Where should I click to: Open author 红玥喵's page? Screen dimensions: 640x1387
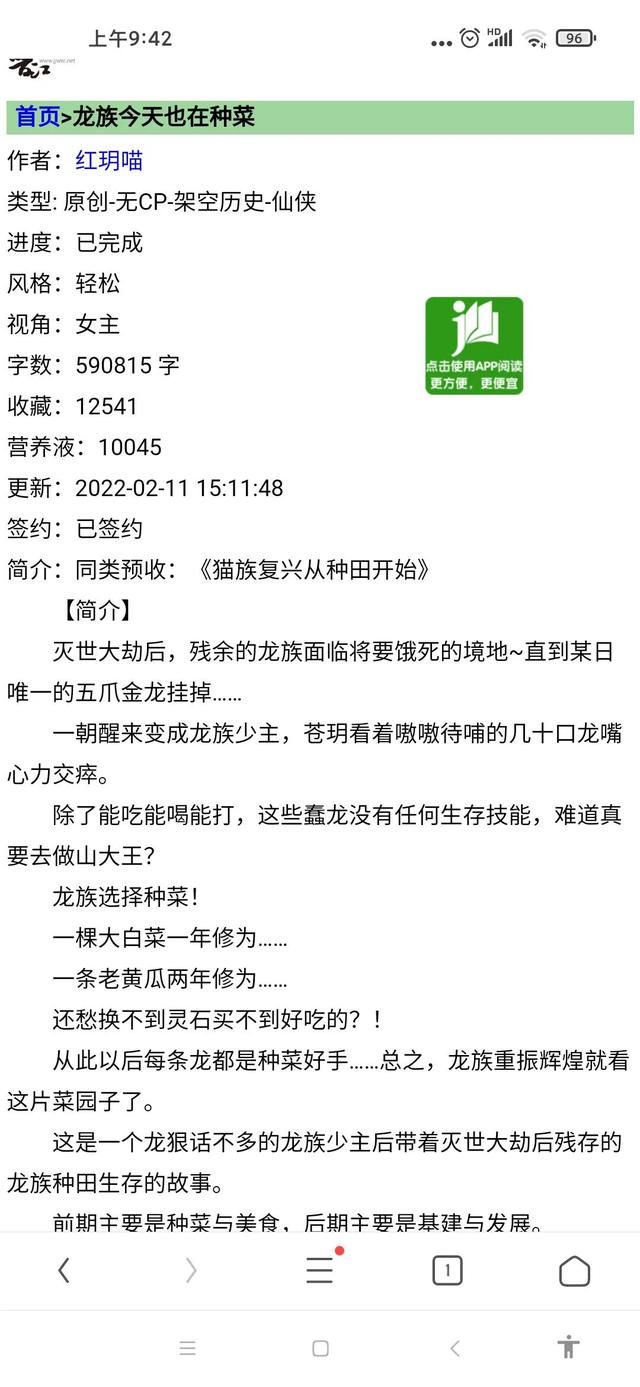pyautogui.click(x=109, y=160)
